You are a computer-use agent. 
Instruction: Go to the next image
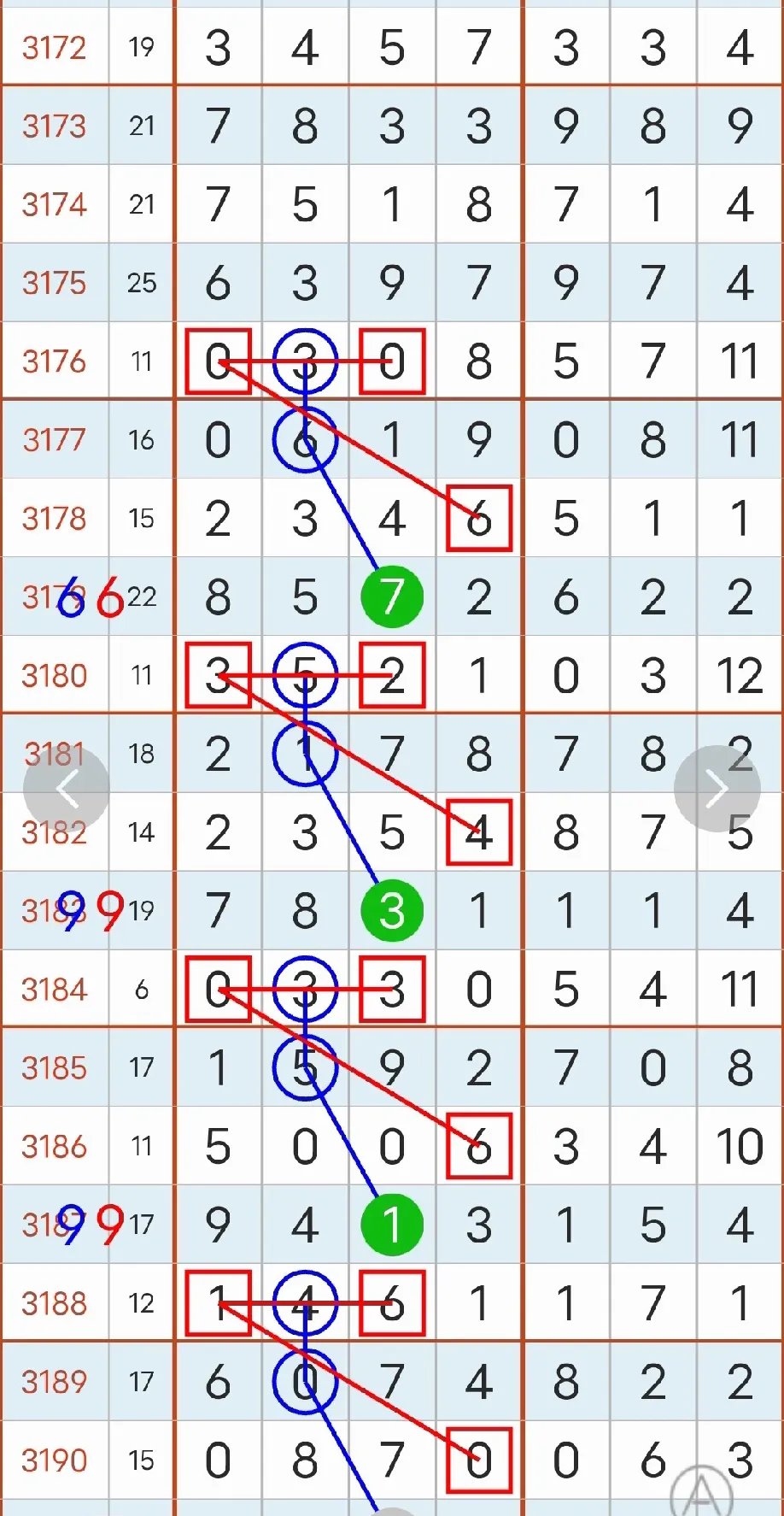click(717, 789)
